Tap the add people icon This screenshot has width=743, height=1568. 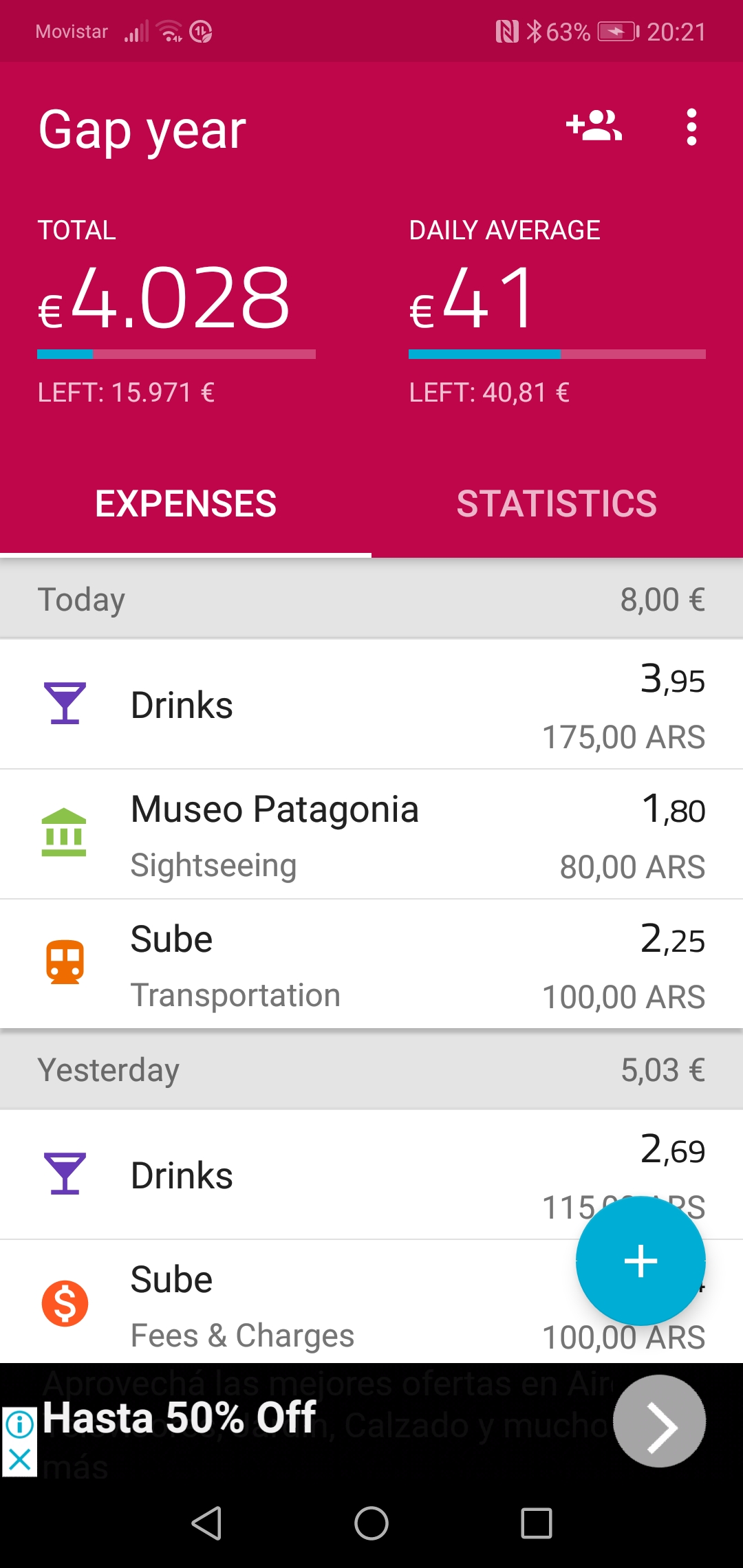coord(594,127)
